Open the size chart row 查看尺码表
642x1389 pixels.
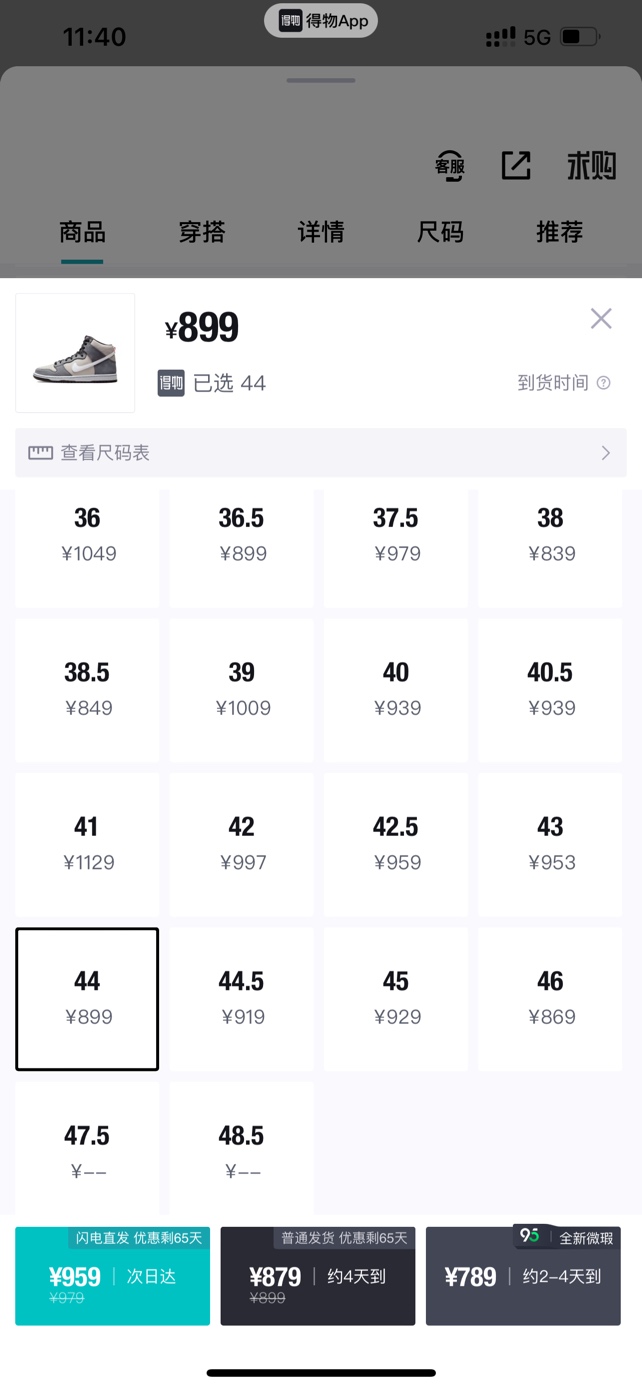coord(320,453)
